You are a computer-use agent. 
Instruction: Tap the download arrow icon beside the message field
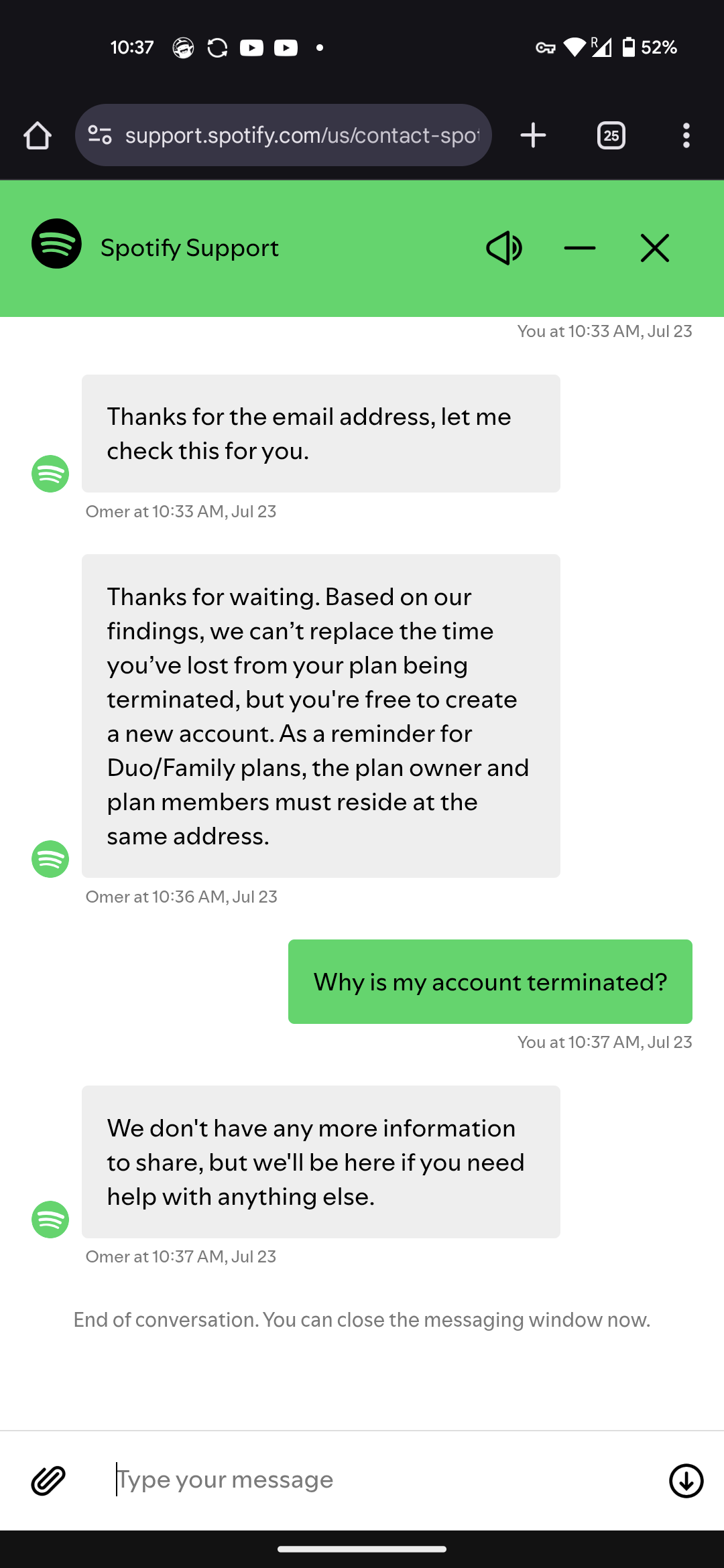point(686,1480)
